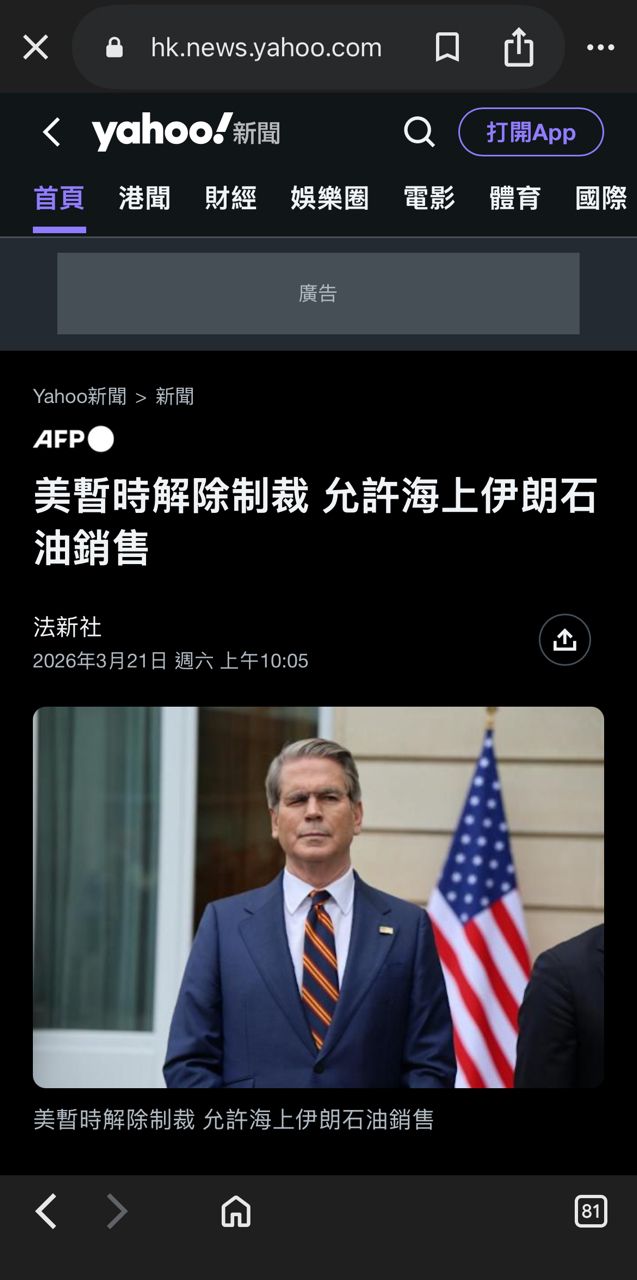Open the 新聞 breadcrumb link
The image size is (637, 1280).
tap(174, 396)
